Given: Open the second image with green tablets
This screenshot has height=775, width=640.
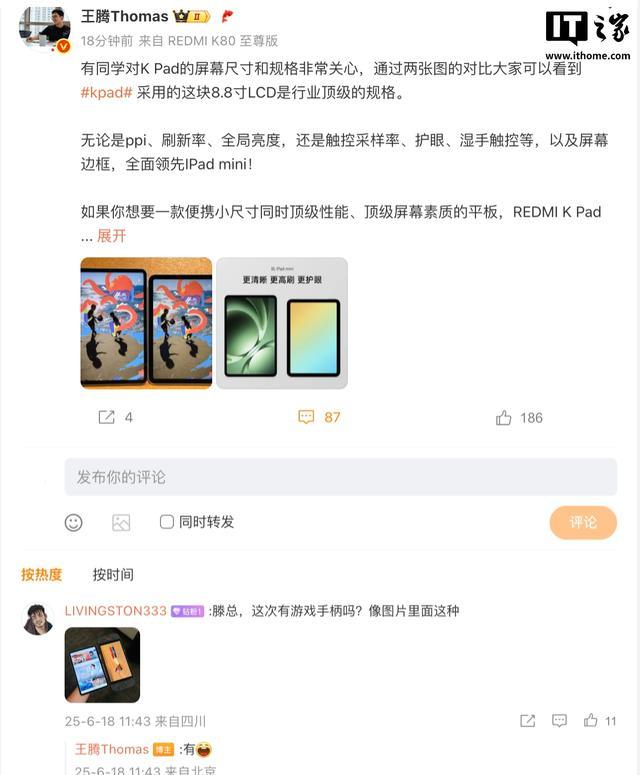Looking at the screenshot, I should click(x=282, y=323).
